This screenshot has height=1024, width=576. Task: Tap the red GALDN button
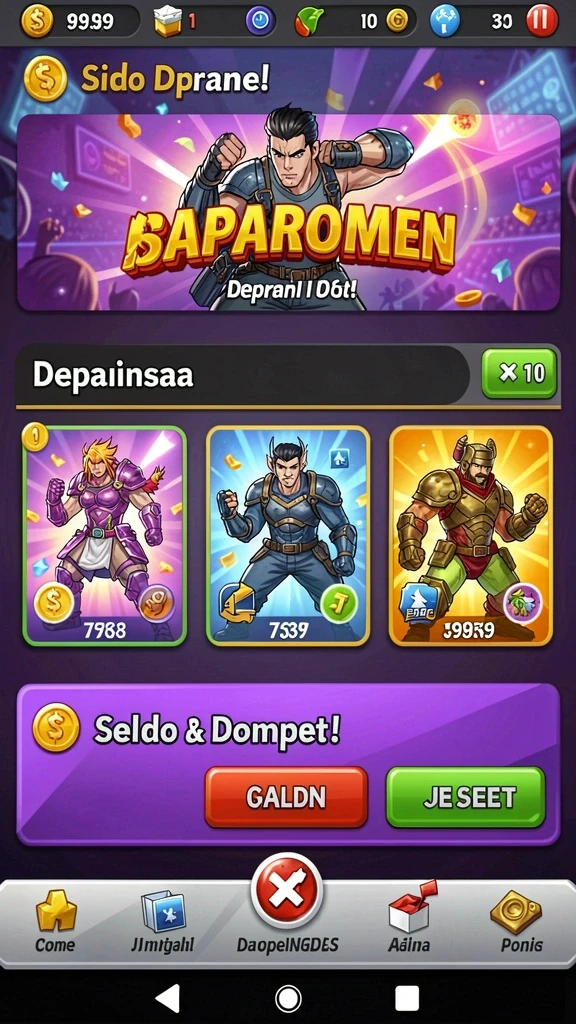coord(286,797)
